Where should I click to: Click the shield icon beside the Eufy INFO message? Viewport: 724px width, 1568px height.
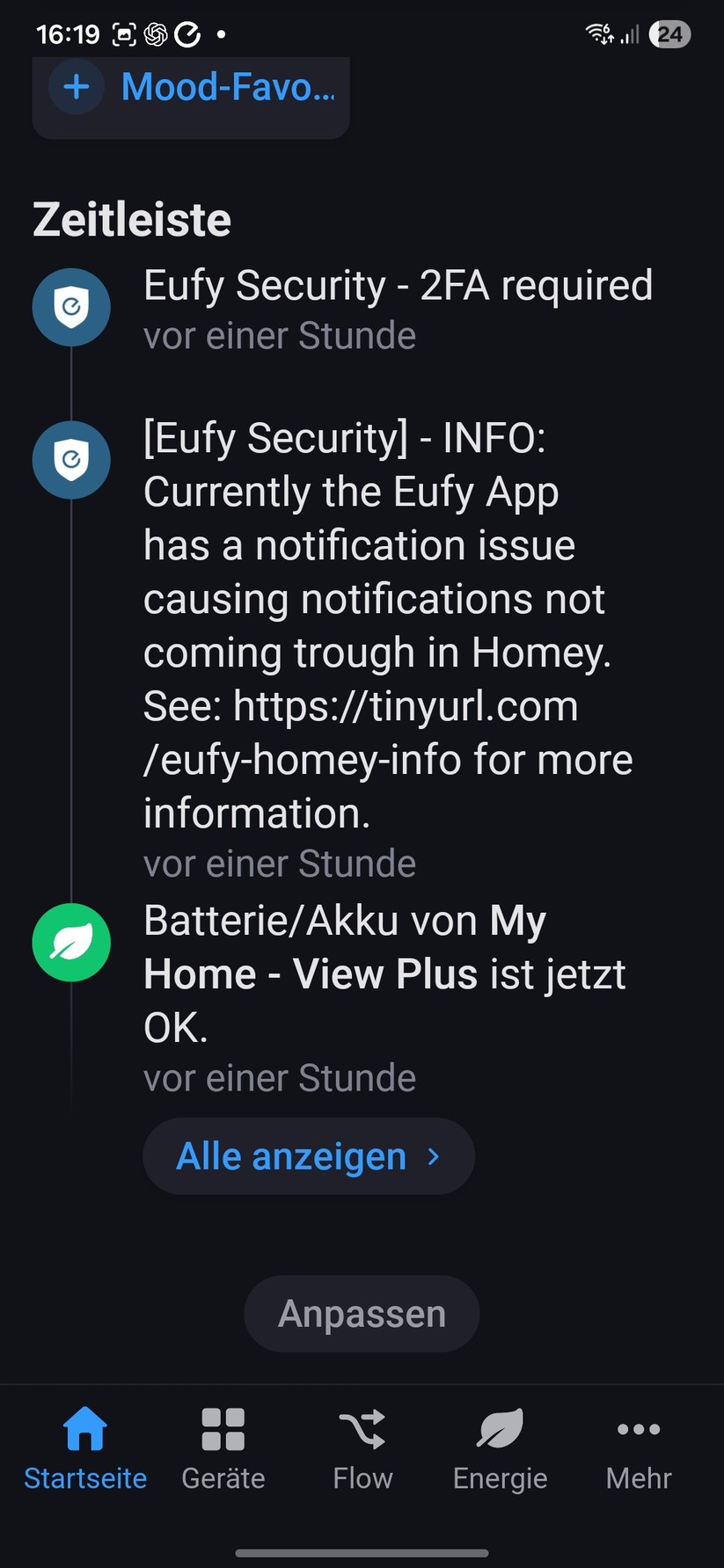70,459
